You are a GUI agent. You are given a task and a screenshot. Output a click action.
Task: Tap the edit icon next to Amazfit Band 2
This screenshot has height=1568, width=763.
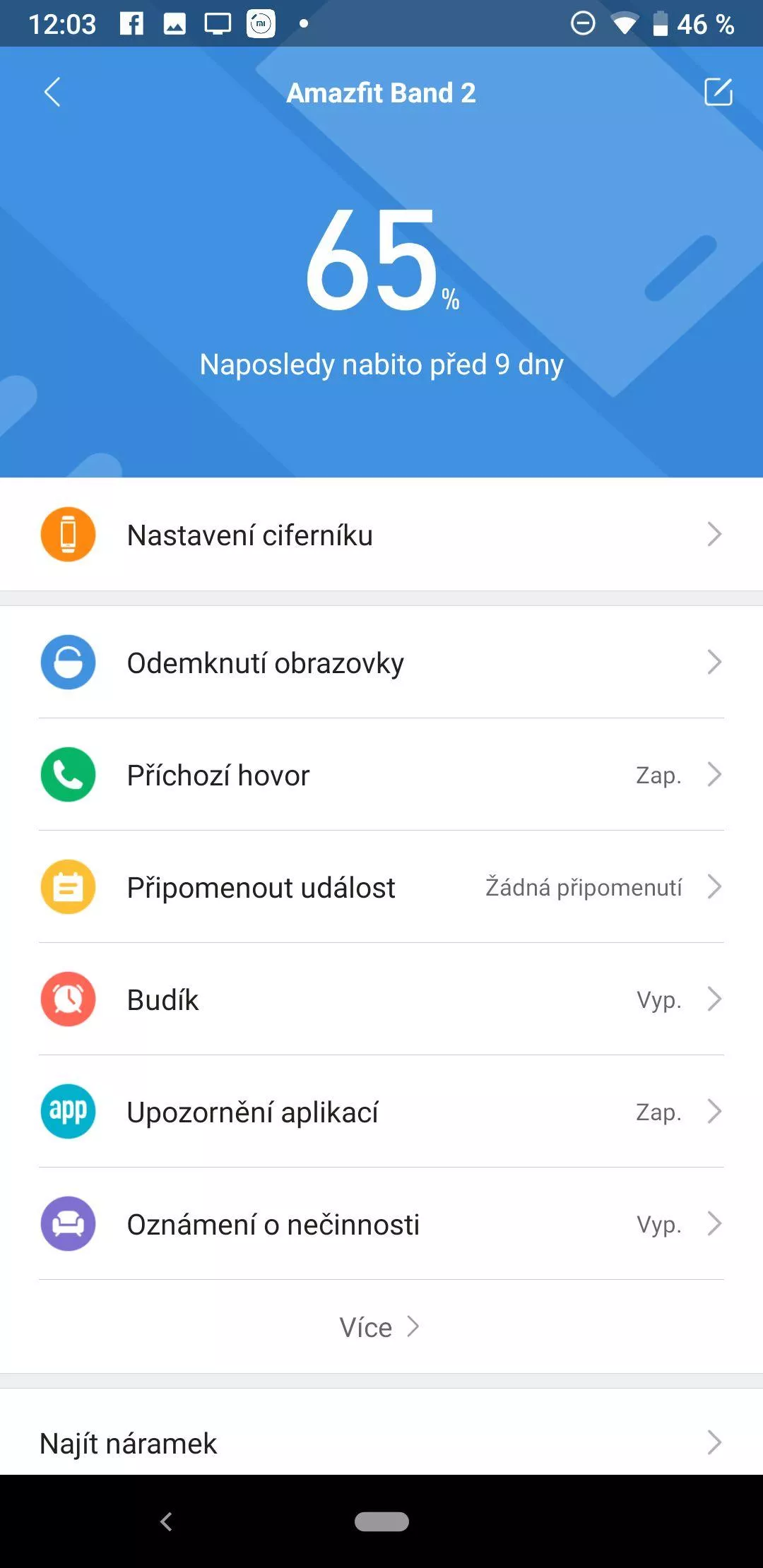718,92
